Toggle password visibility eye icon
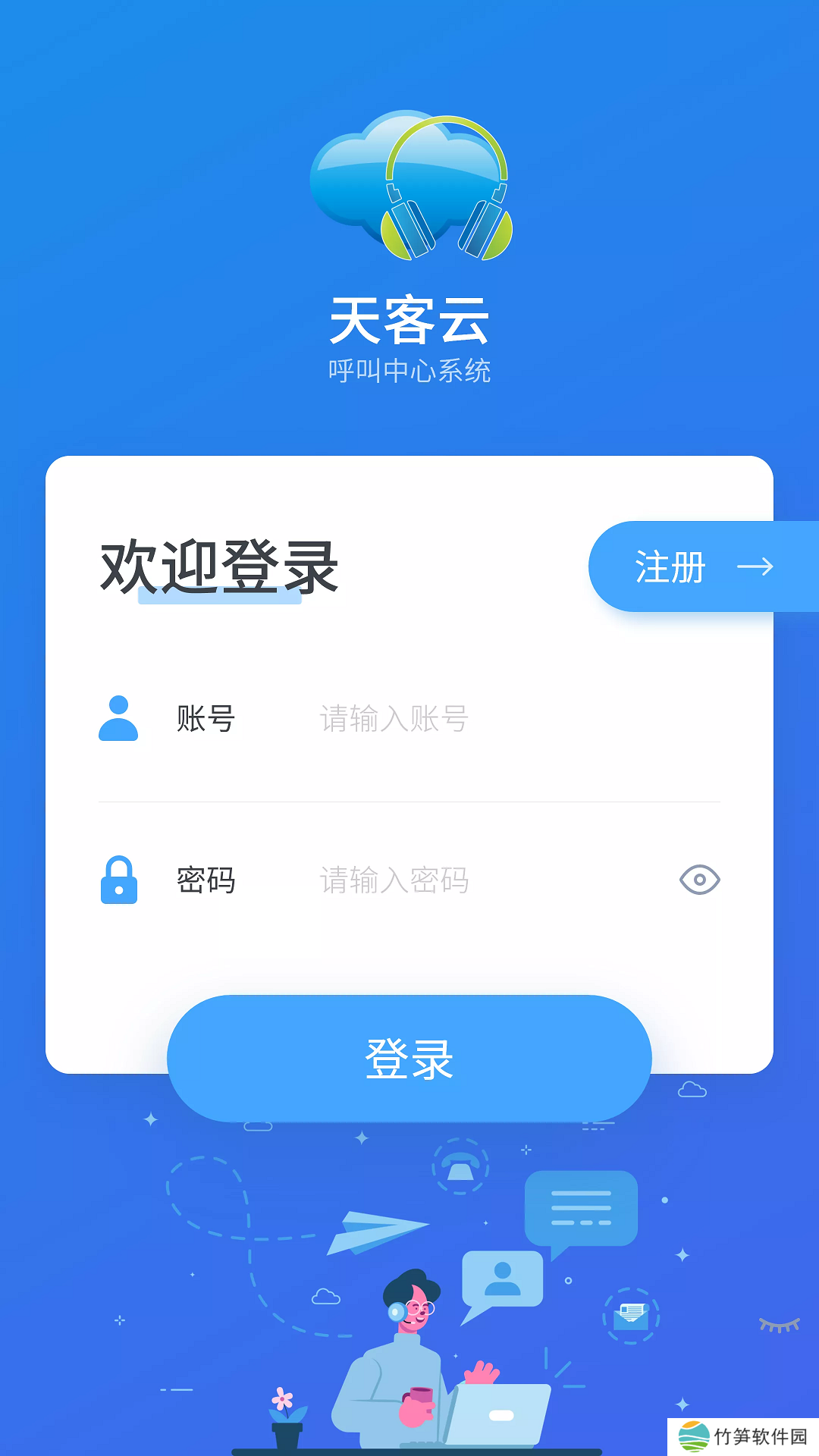Viewport: 819px width, 1456px height. 699,880
